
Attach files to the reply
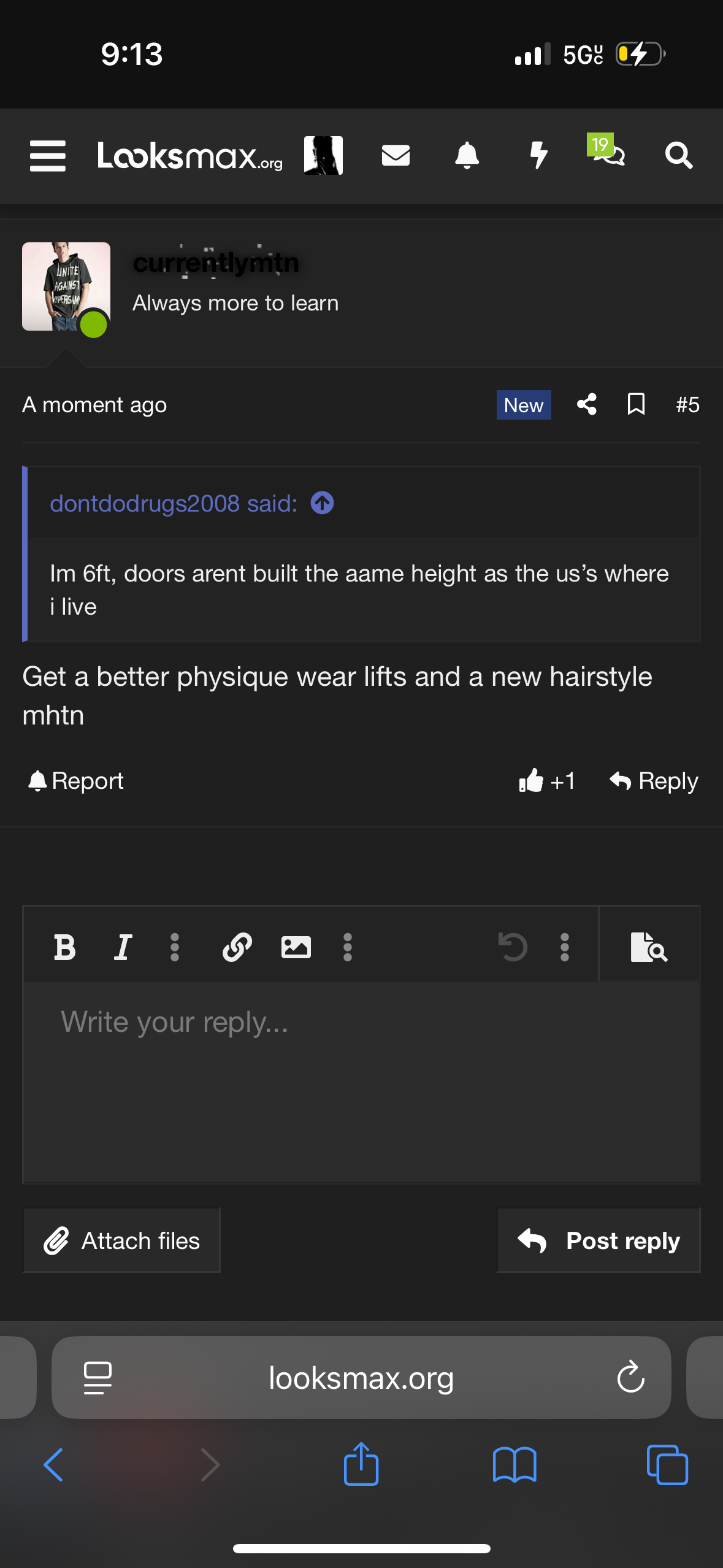[x=121, y=1240]
